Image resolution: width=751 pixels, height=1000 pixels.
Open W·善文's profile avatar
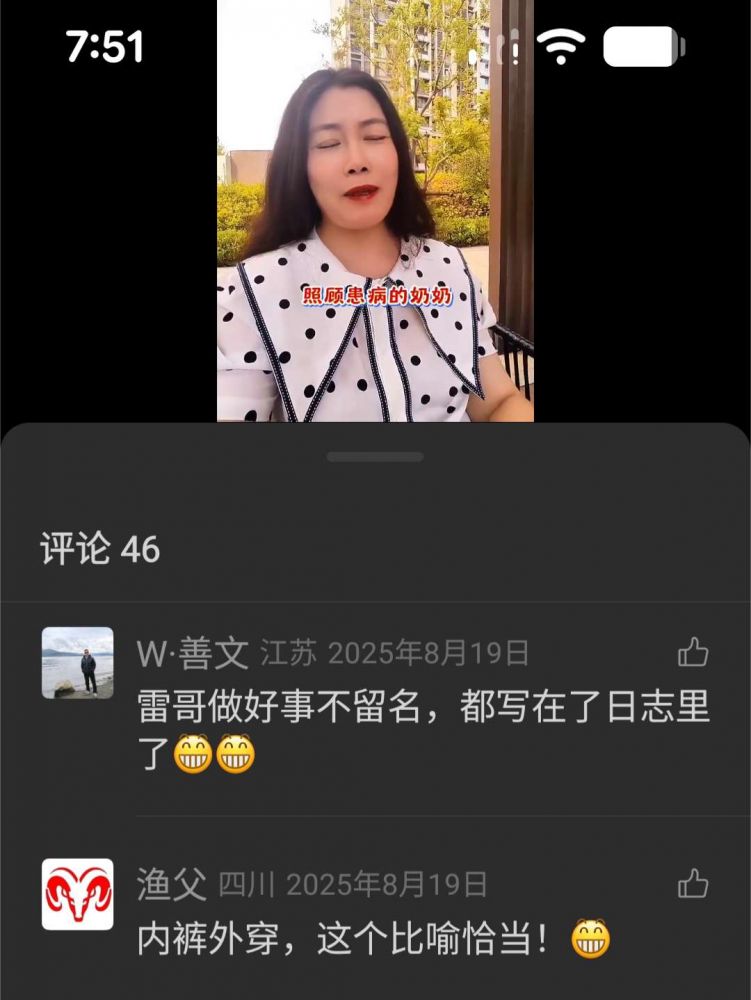coord(77,663)
